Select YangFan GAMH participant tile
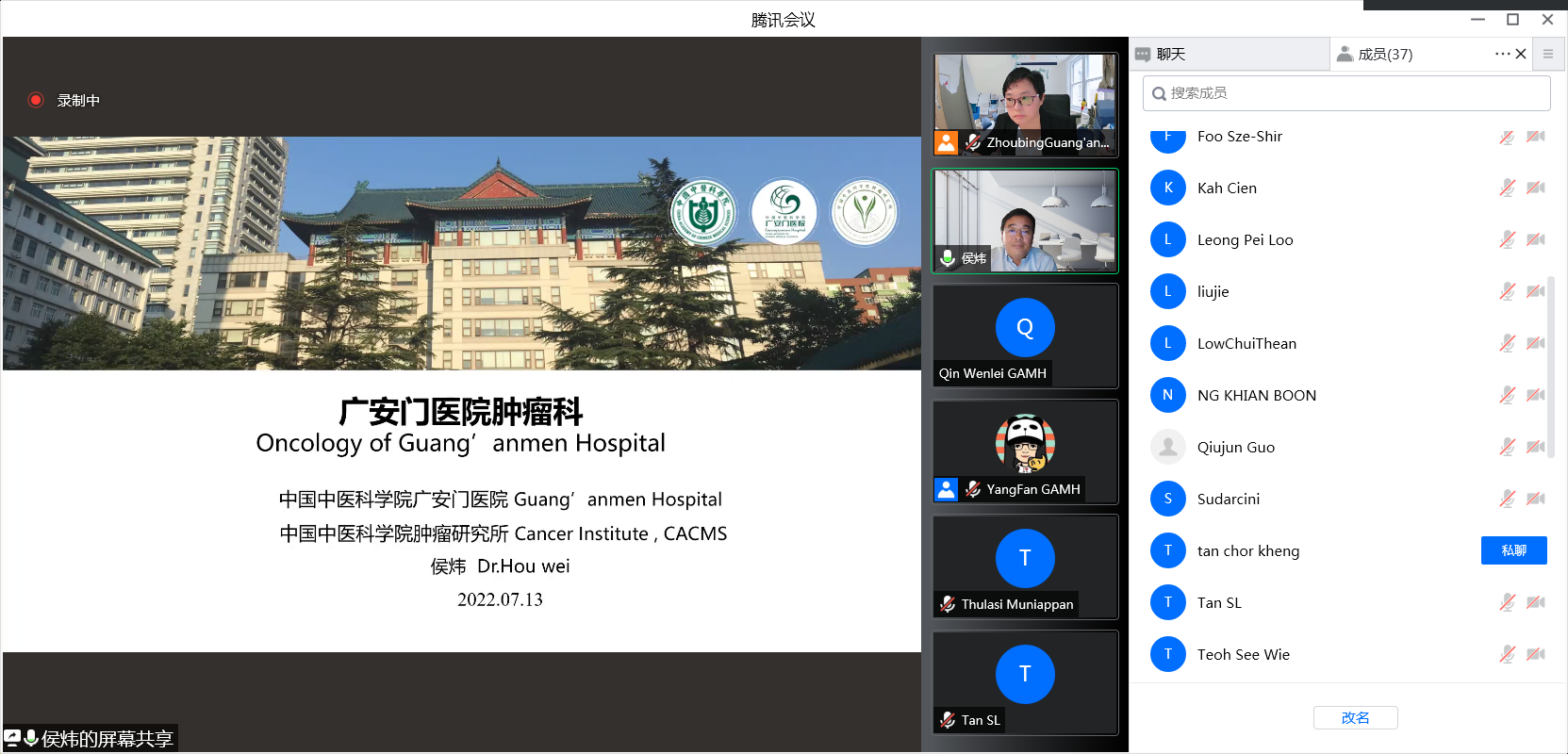The height and width of the screenshot is (754, 1568). coord(1025,451)
